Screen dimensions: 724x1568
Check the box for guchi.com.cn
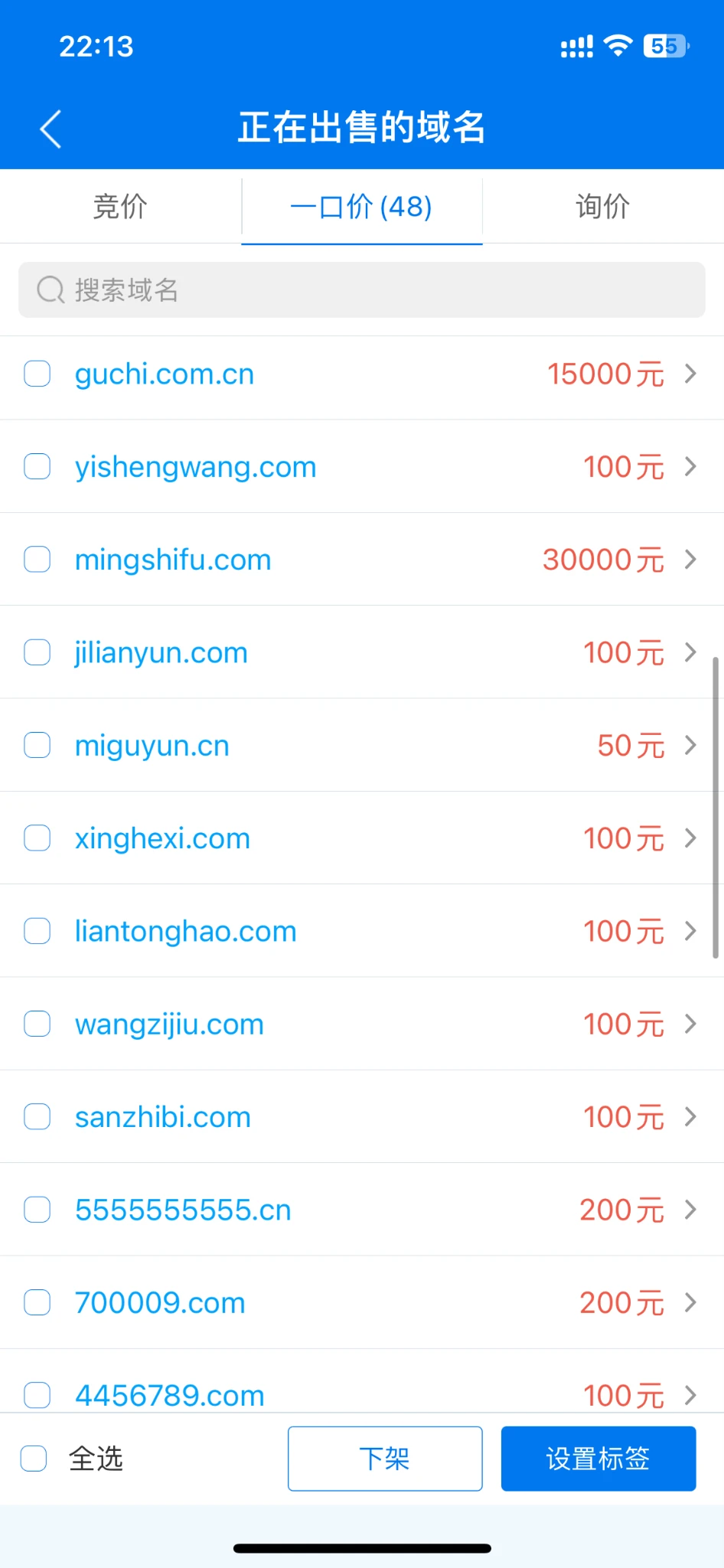(x=37, y=374)
